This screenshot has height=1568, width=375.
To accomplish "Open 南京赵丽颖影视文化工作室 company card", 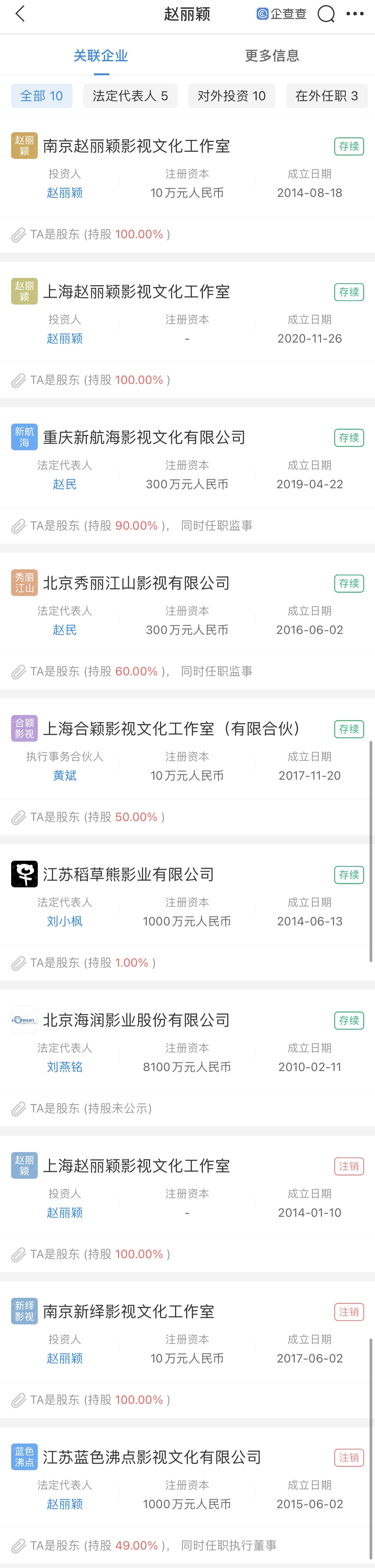I will [x=136, y=146].
